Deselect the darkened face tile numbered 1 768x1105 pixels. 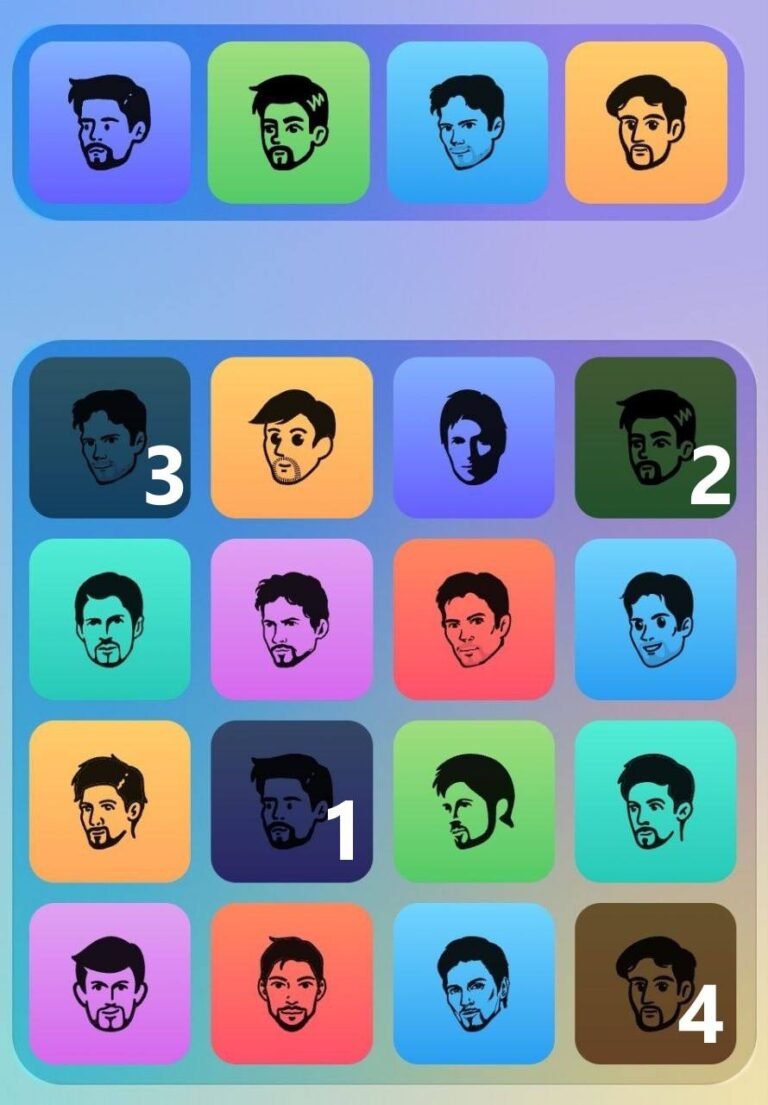pos(291,801)
